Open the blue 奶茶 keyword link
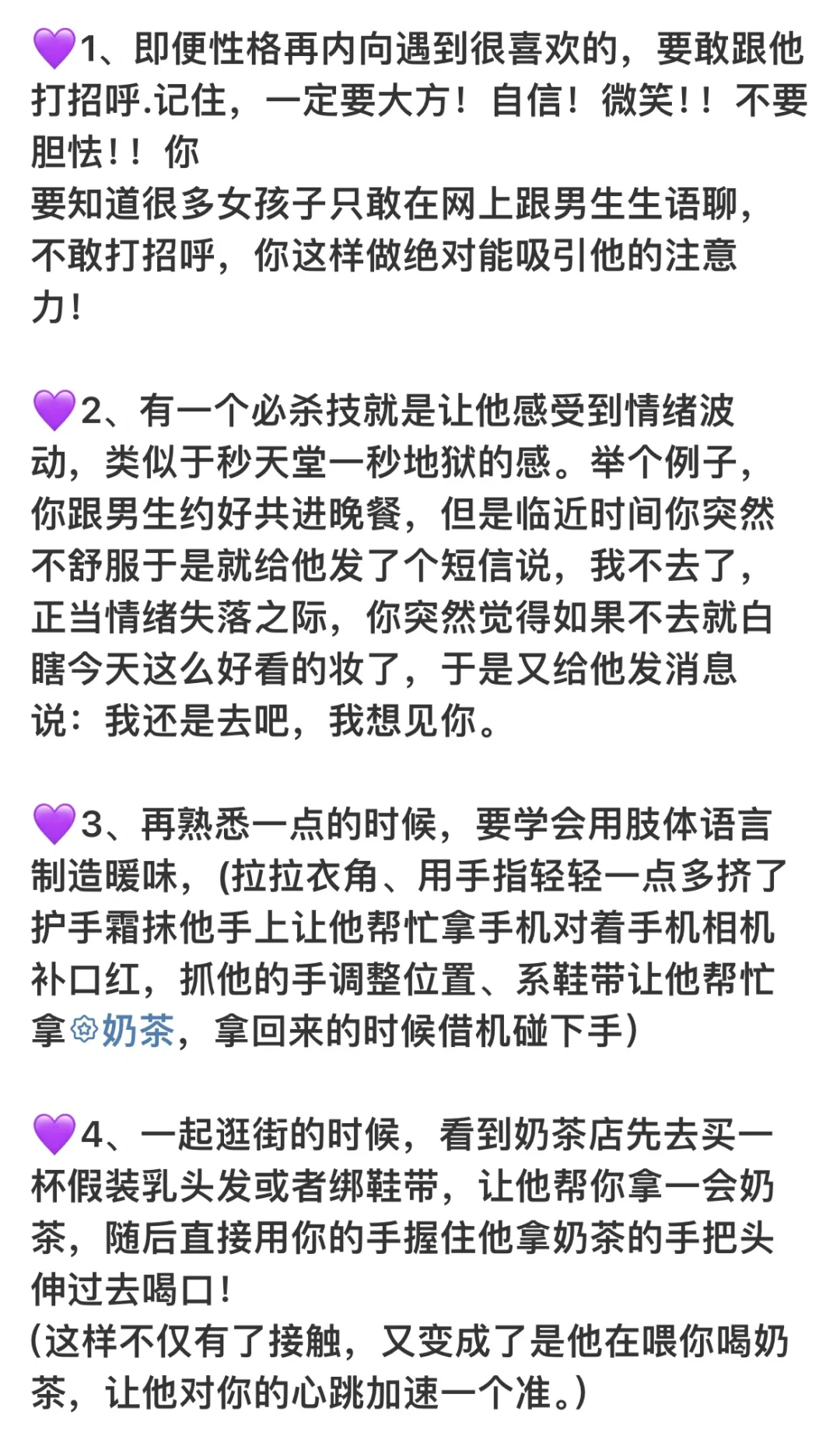Image resolution: width=840 pixels, height=1432 pixels. [123, 1031]
